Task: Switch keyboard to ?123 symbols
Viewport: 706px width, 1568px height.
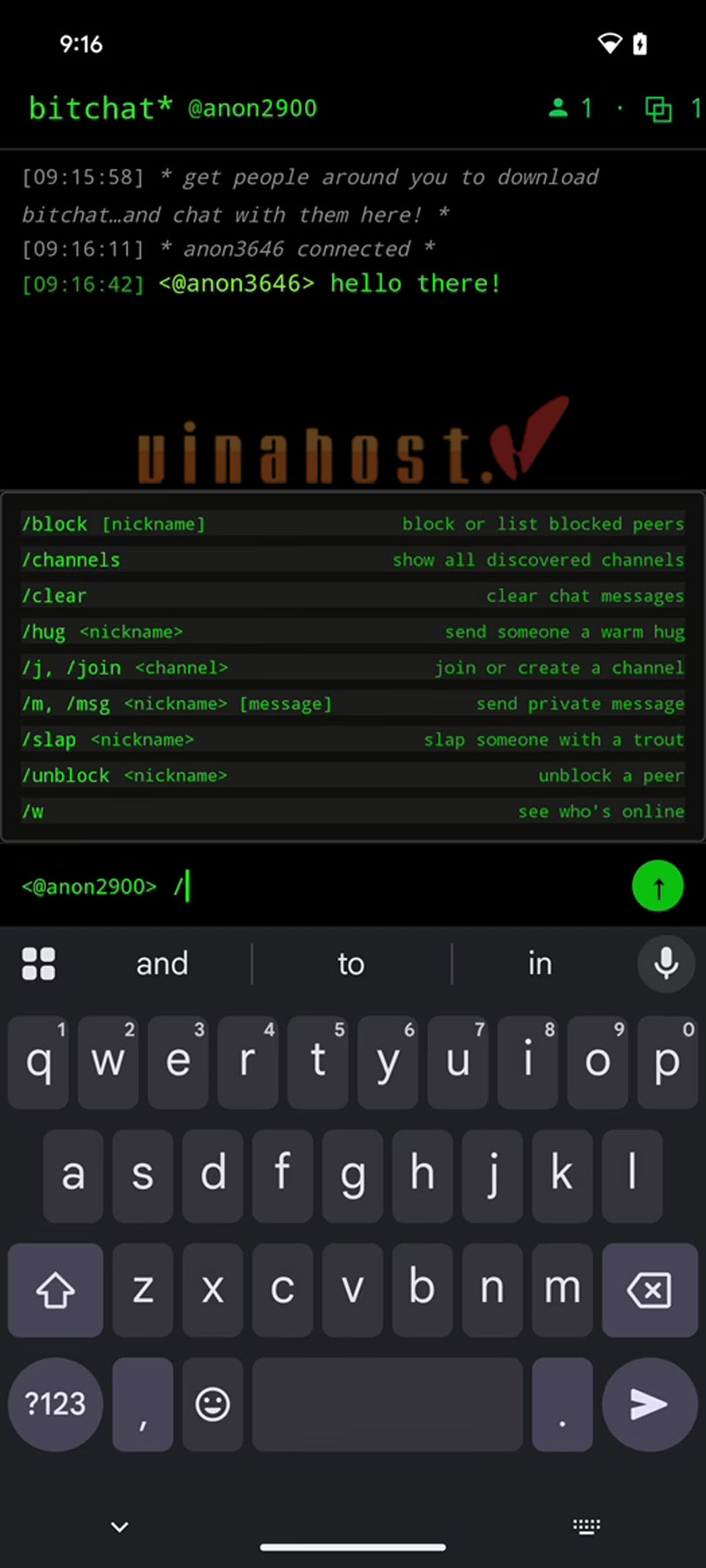Action: (55, 1404)
